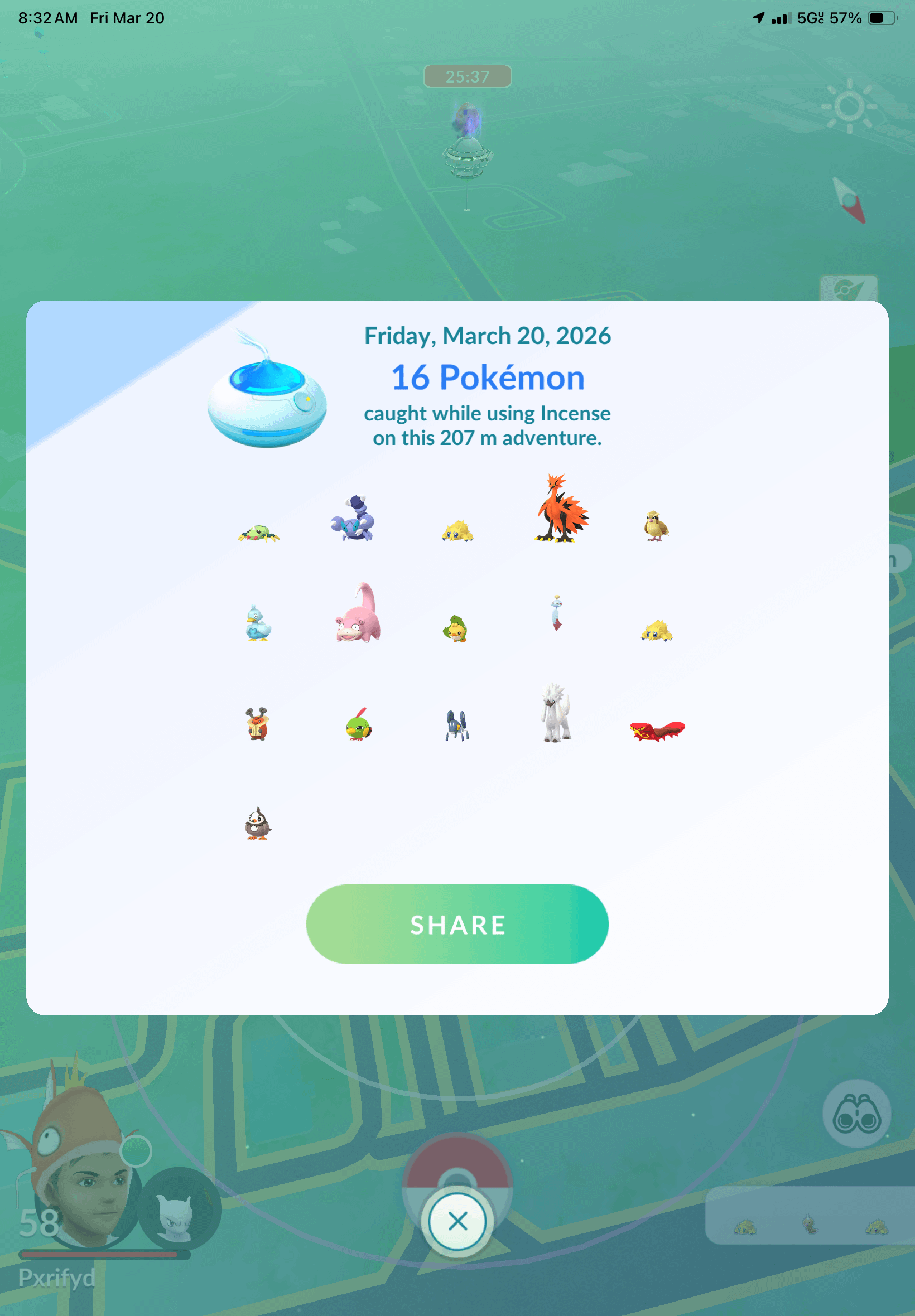Image resolution: width=915 pixels, height=1316 pixels.
Task: Close the Incense summary dialog
Action: [x=457, y=1221]
